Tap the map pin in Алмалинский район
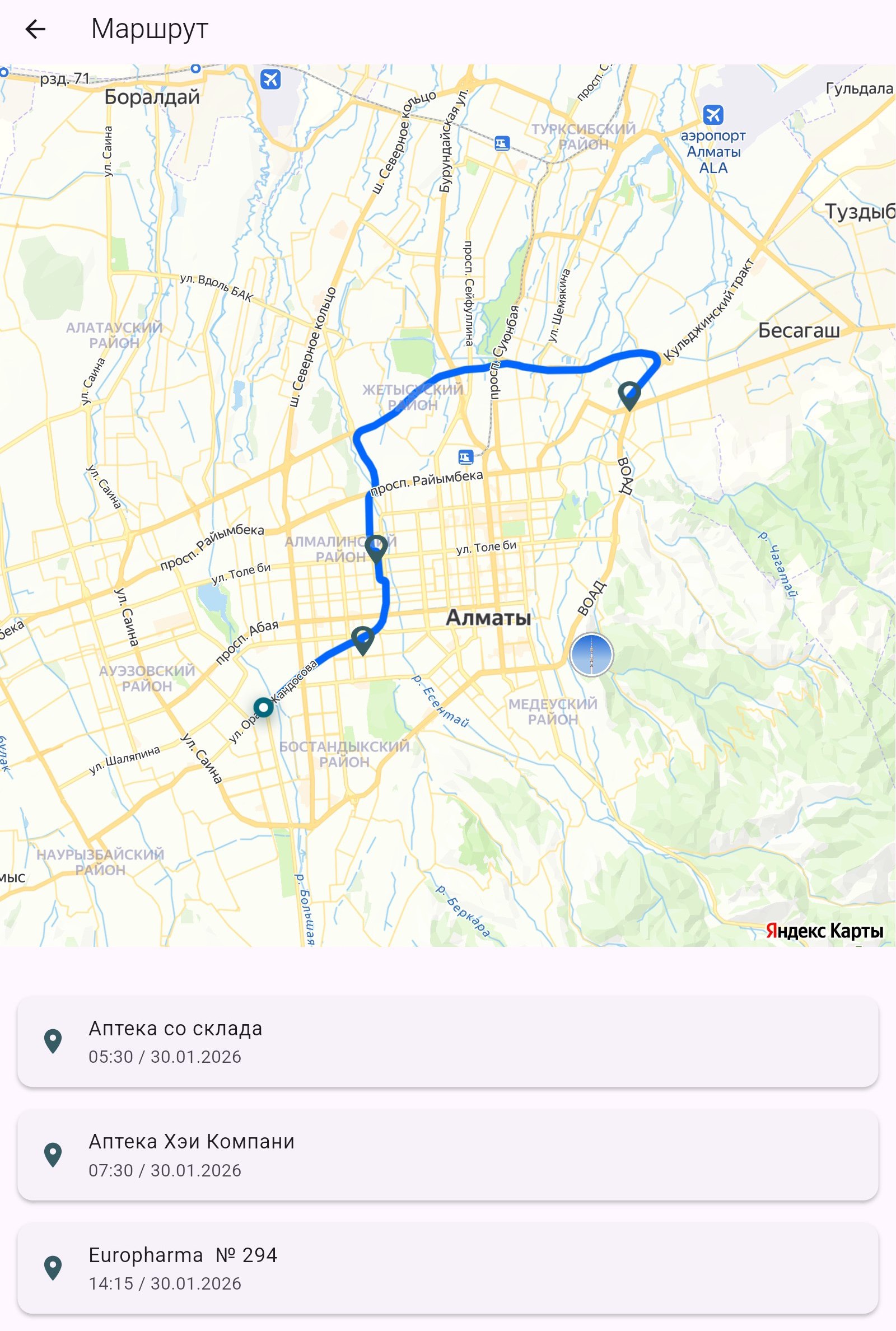Screen dimensions: 896x1331 coord(376,548)
